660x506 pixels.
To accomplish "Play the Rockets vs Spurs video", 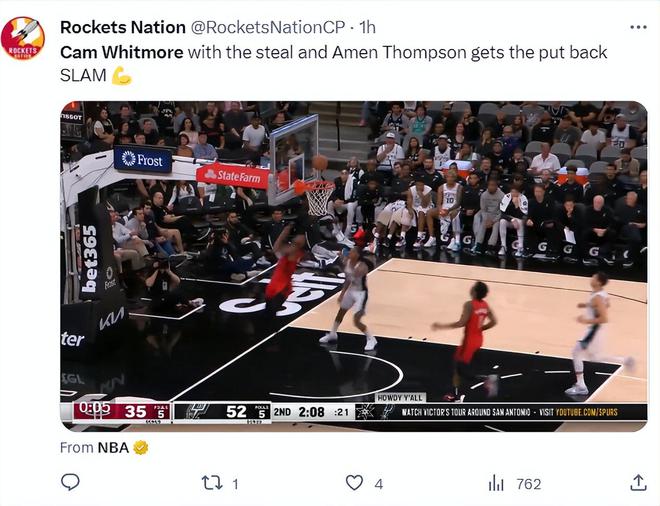I will [x=353, y=265].
